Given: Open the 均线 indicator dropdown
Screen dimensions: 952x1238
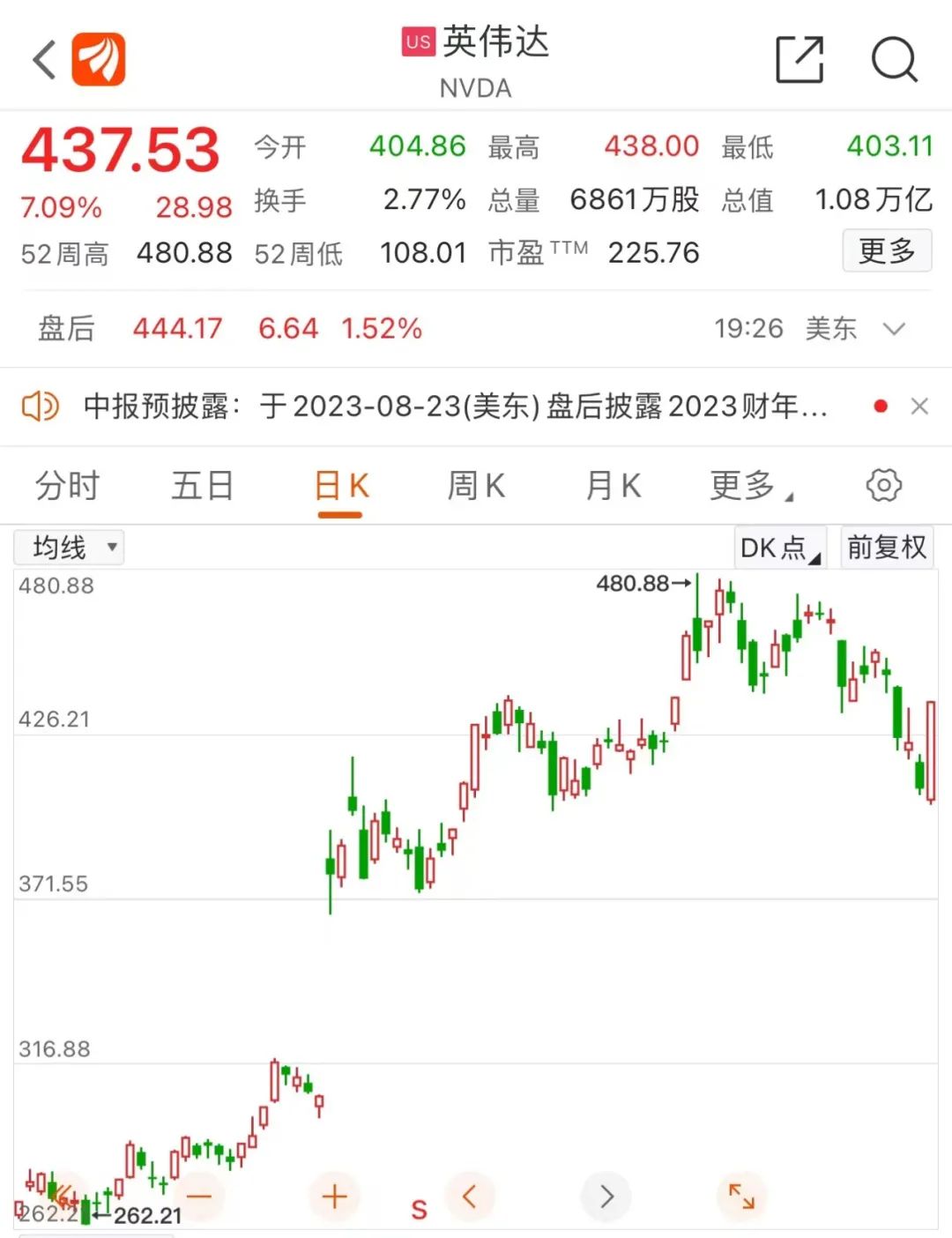Looking at the screenshot, I should pos(69,547).
